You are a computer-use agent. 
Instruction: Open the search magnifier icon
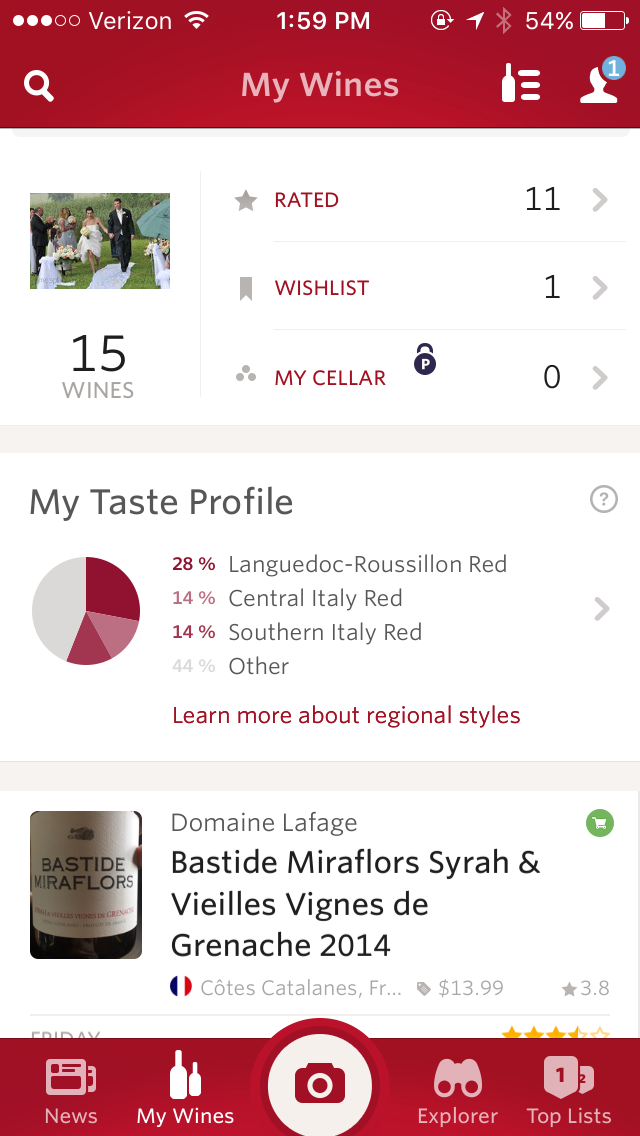(39, 86)
